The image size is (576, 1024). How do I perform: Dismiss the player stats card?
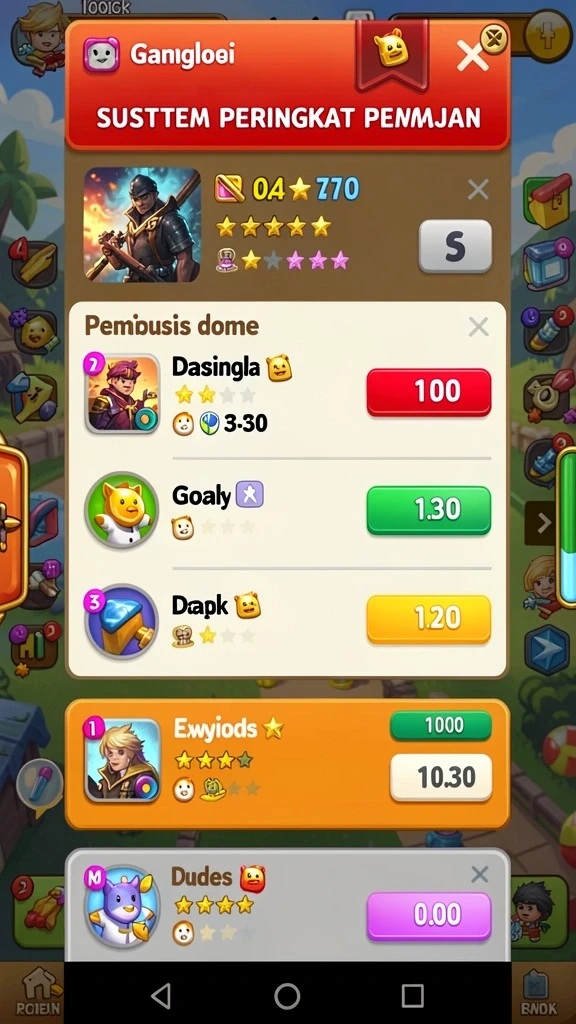coord(478,190)
